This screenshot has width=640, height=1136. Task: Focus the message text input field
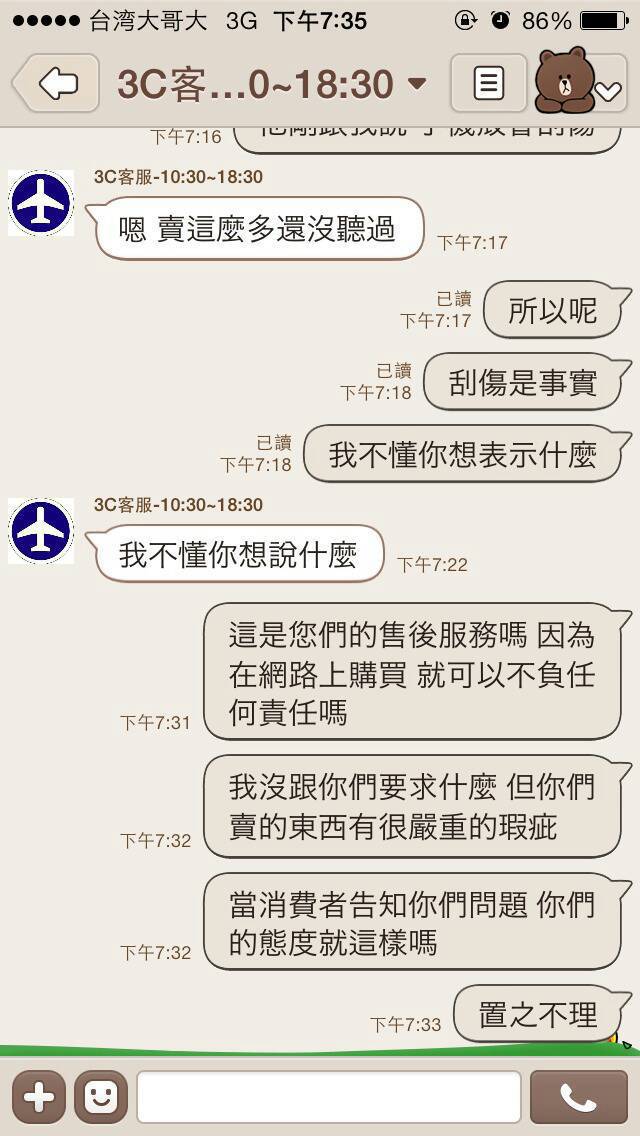329,1098
